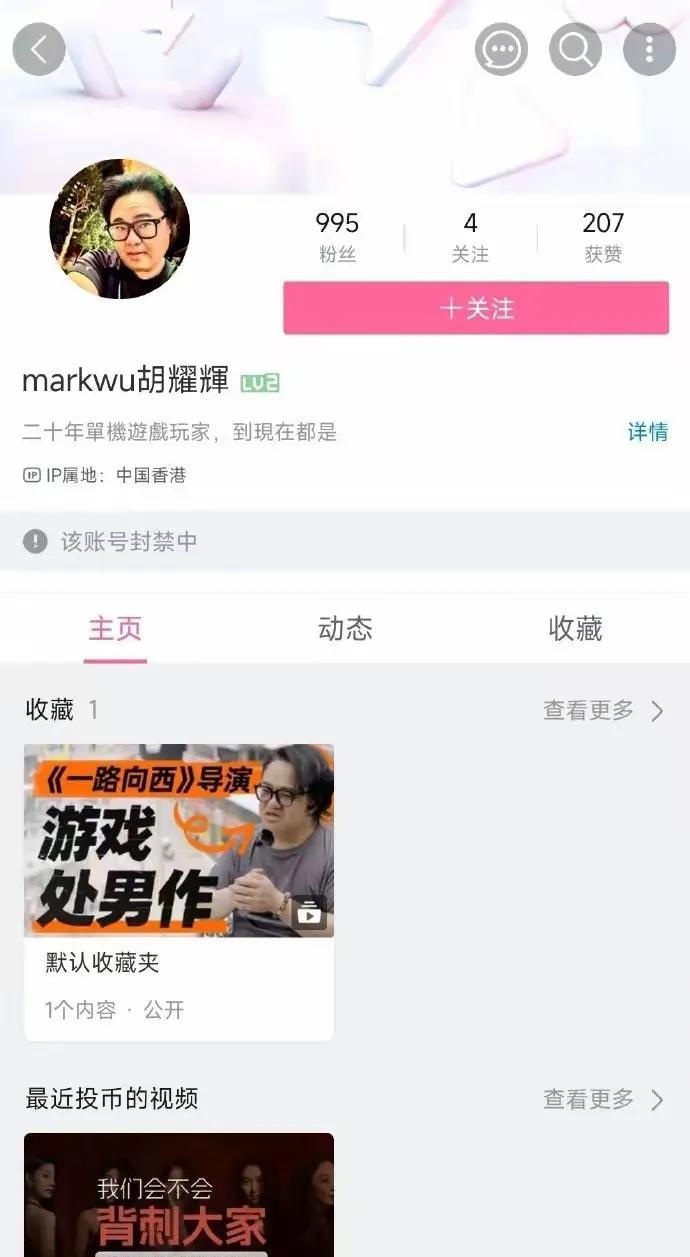Open search in this profile
The height and width of the screenshot is (1257, 690).
575,49
